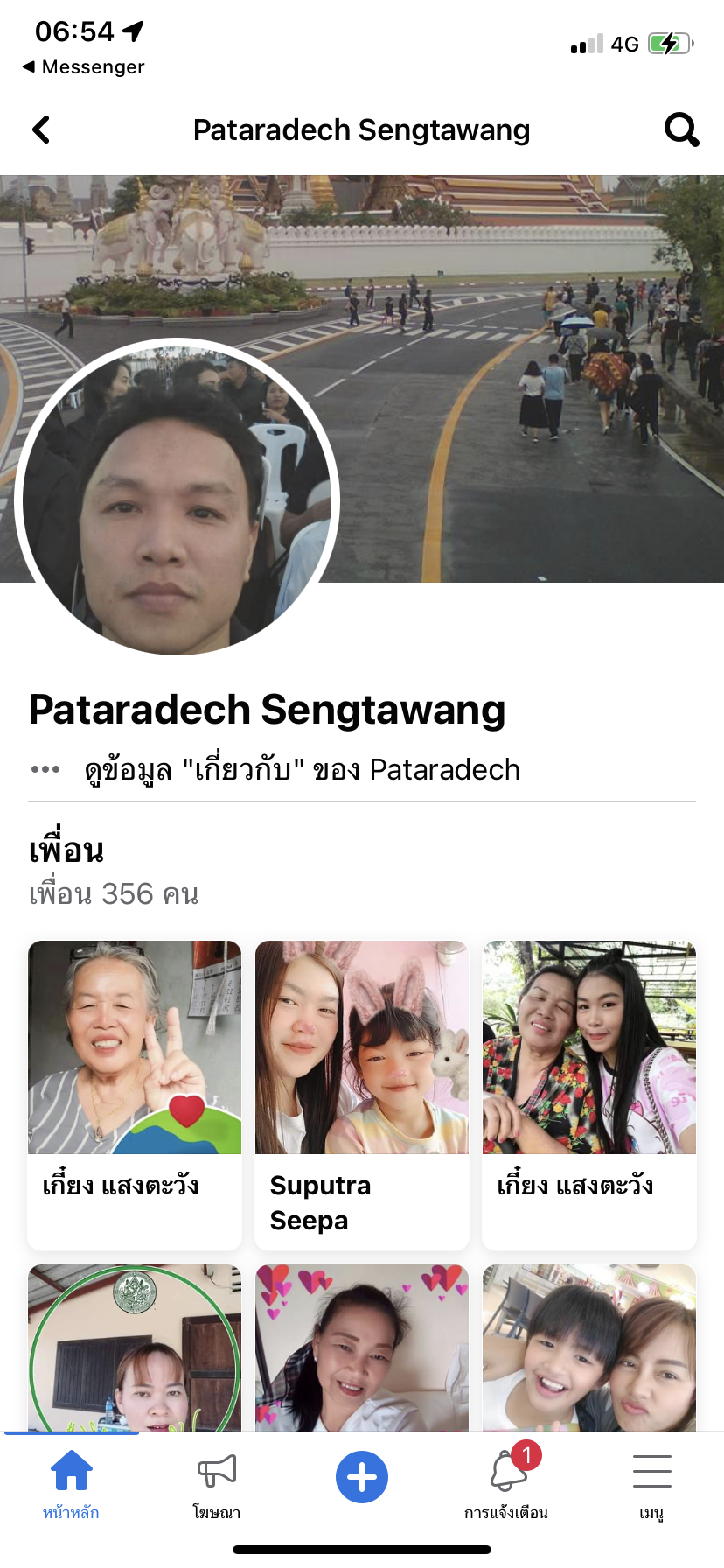View Pataradech's About info

(x=302, y=770)
